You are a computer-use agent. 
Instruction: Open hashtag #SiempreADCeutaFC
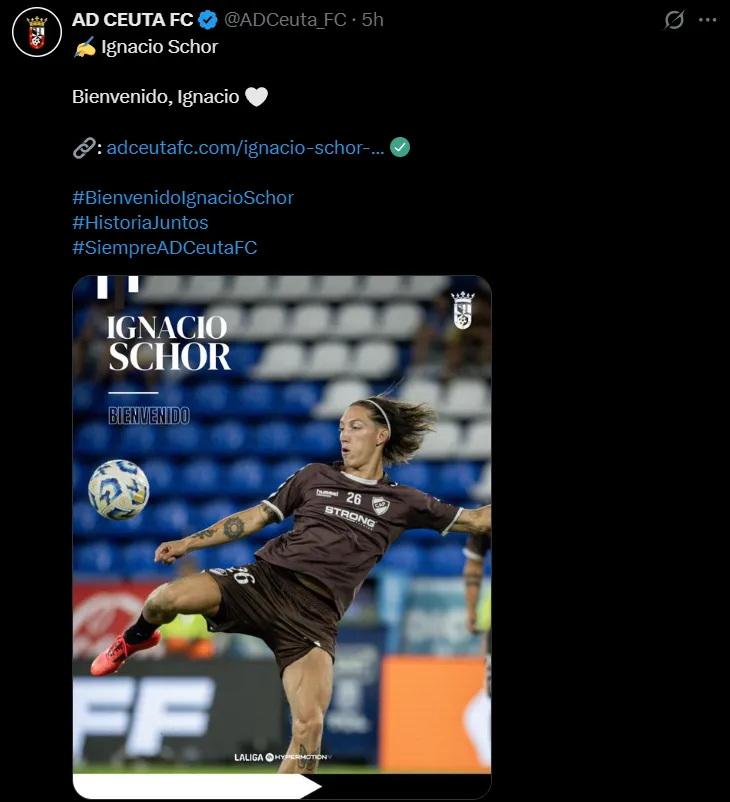pyautogui.click(x=164, y=247)
